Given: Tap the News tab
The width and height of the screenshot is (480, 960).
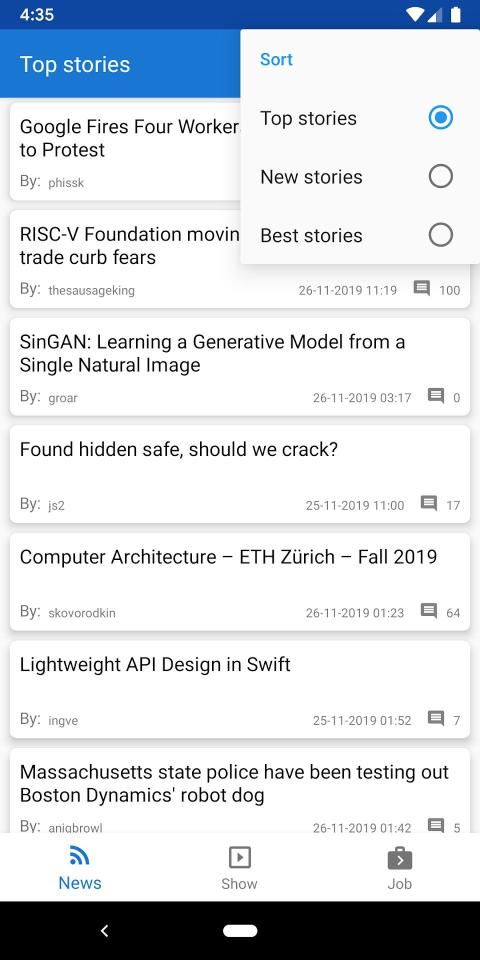Looking at the screenshot, I should (x=80, y=868).
